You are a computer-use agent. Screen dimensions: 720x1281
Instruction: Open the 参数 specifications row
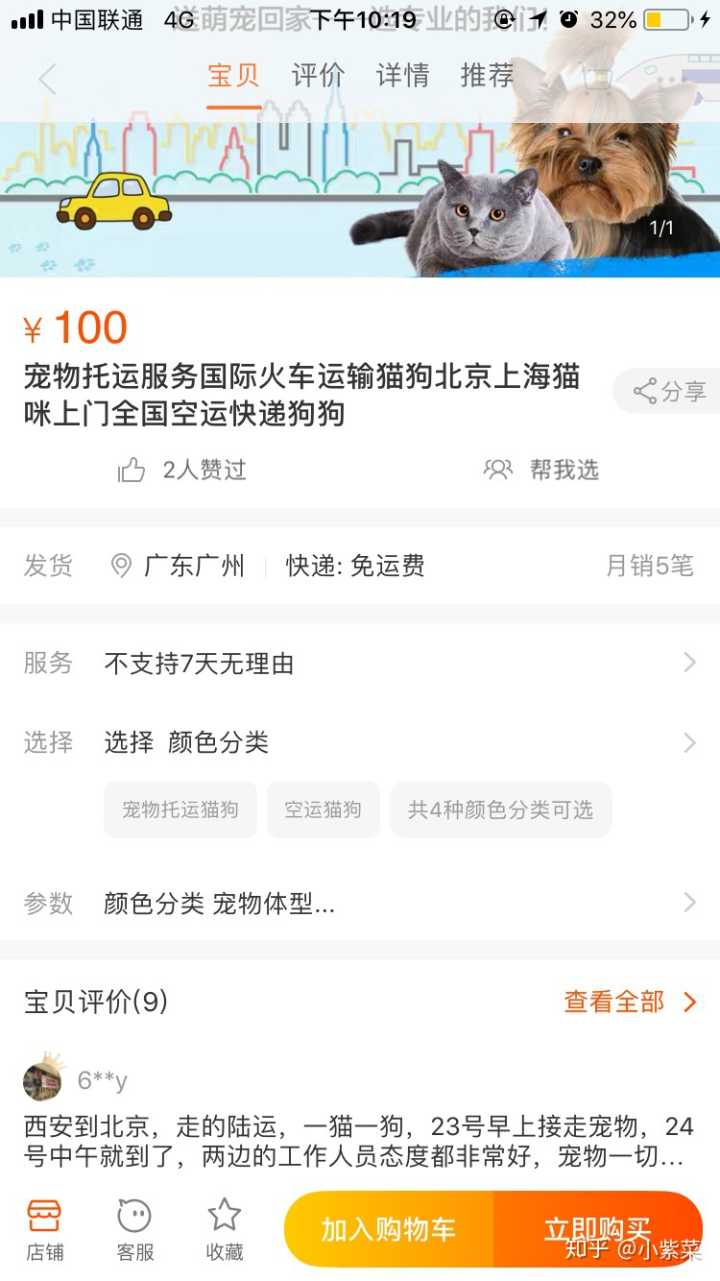[360, 904]
